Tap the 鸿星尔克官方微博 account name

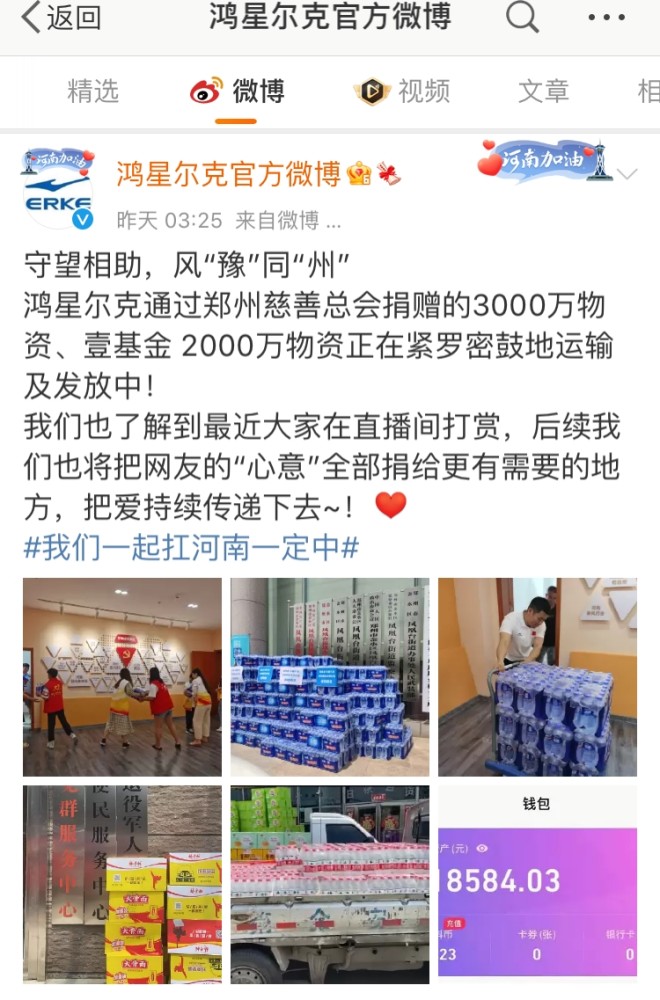coord(228,174)
